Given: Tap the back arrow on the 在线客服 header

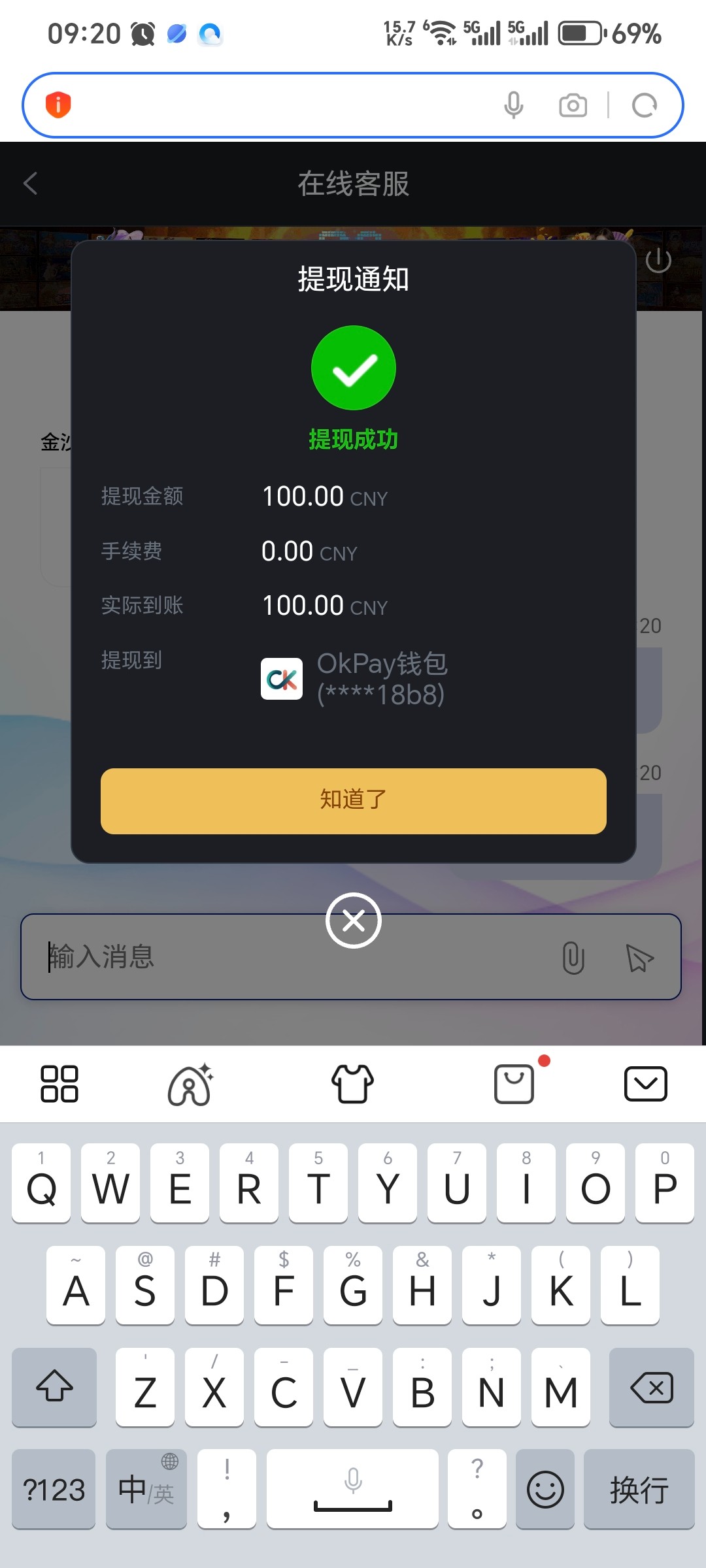Looking at the screenshot, I should pos(30,184).
